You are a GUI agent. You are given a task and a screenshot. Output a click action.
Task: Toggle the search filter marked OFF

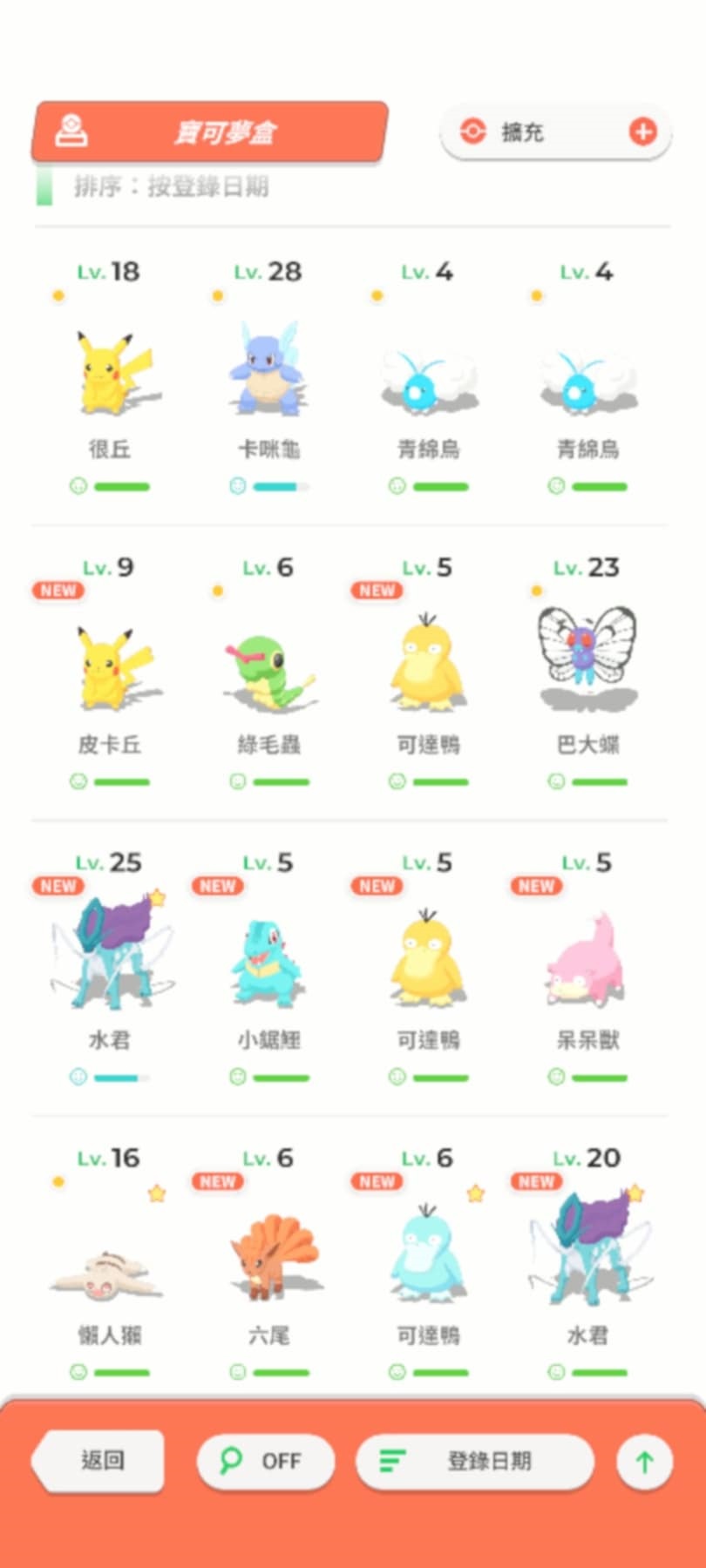click(x=265, y=1461)
